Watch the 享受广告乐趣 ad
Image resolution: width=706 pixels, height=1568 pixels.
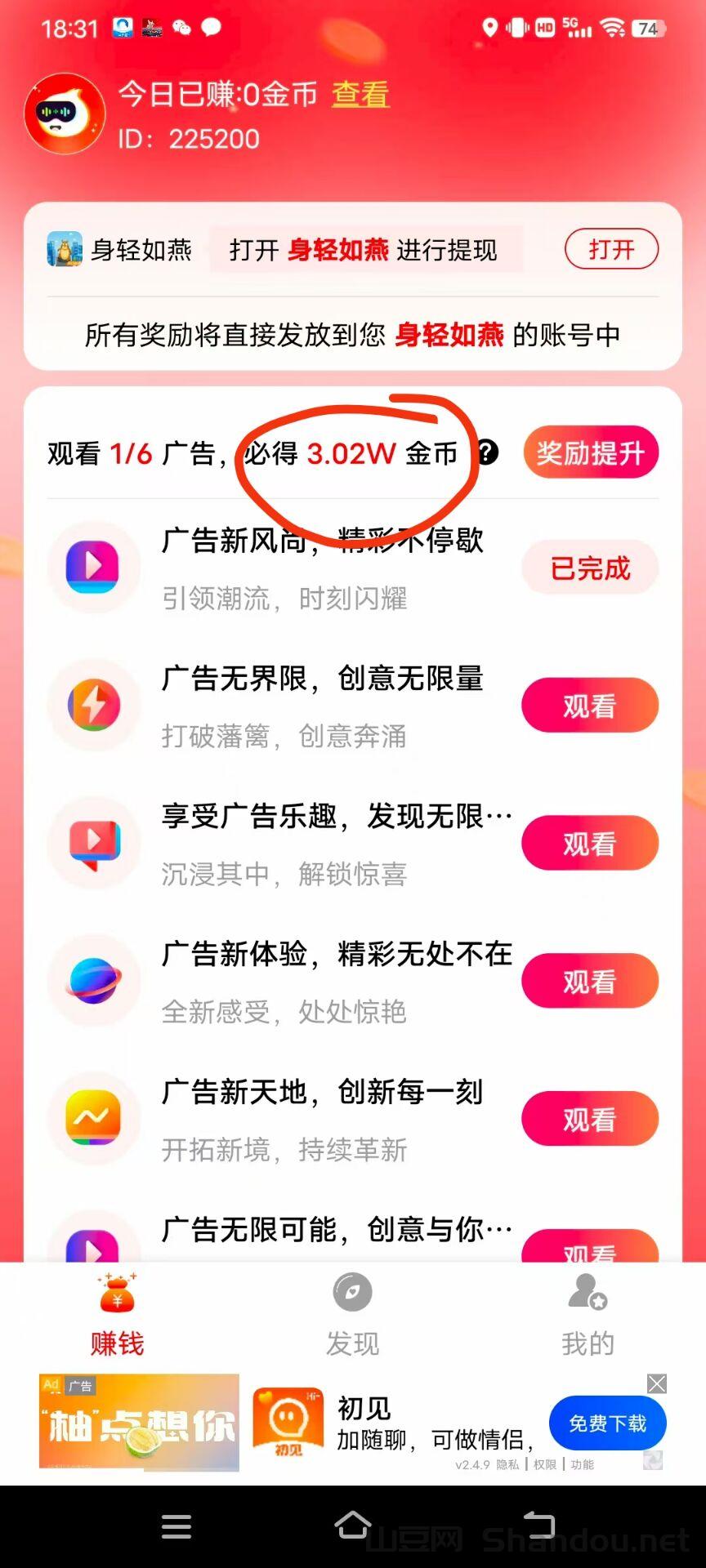[590, 844]
